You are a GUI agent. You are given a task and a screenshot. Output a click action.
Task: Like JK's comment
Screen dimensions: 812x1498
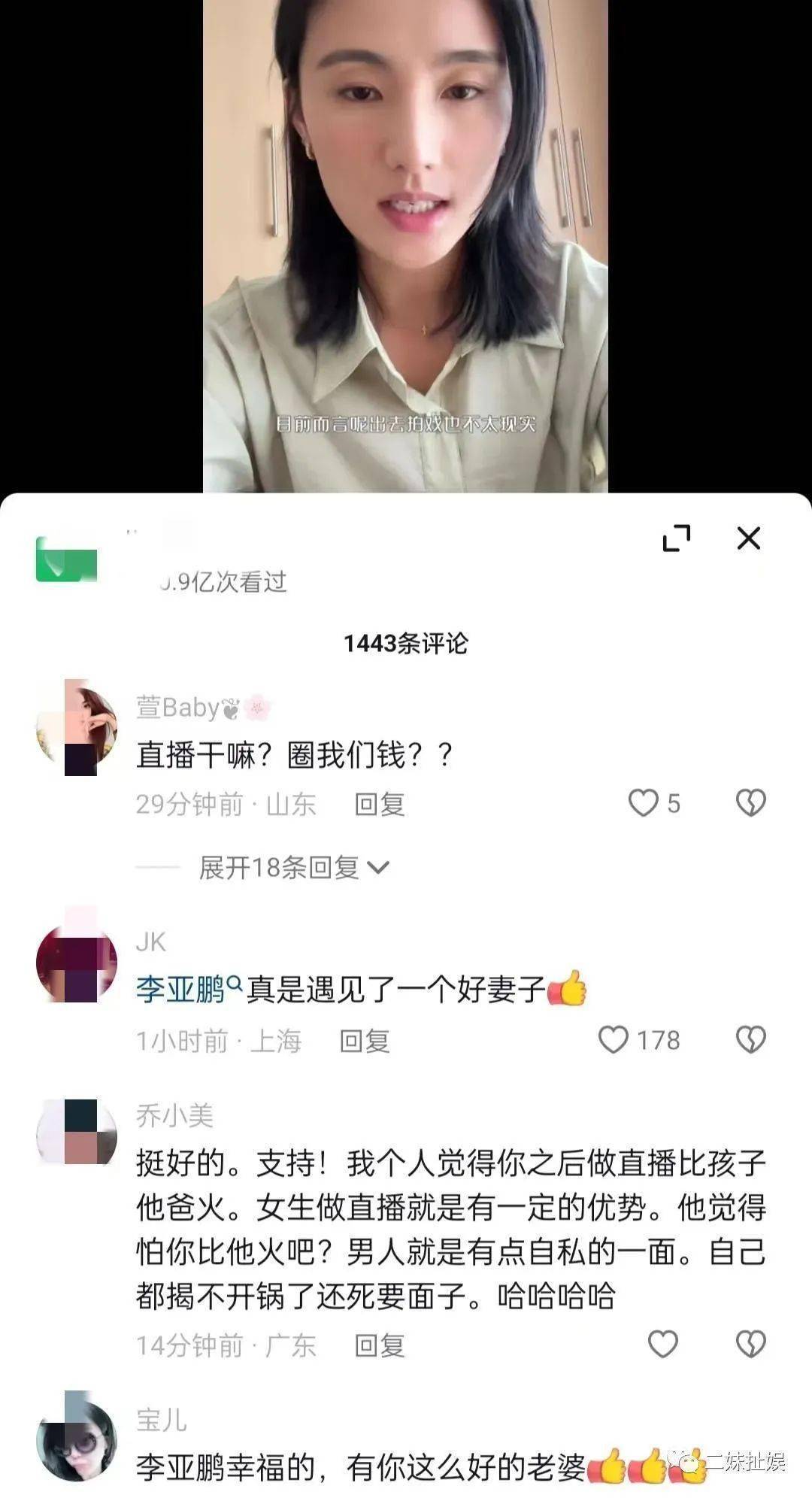pyautogui.click(x=614, y=1040)
